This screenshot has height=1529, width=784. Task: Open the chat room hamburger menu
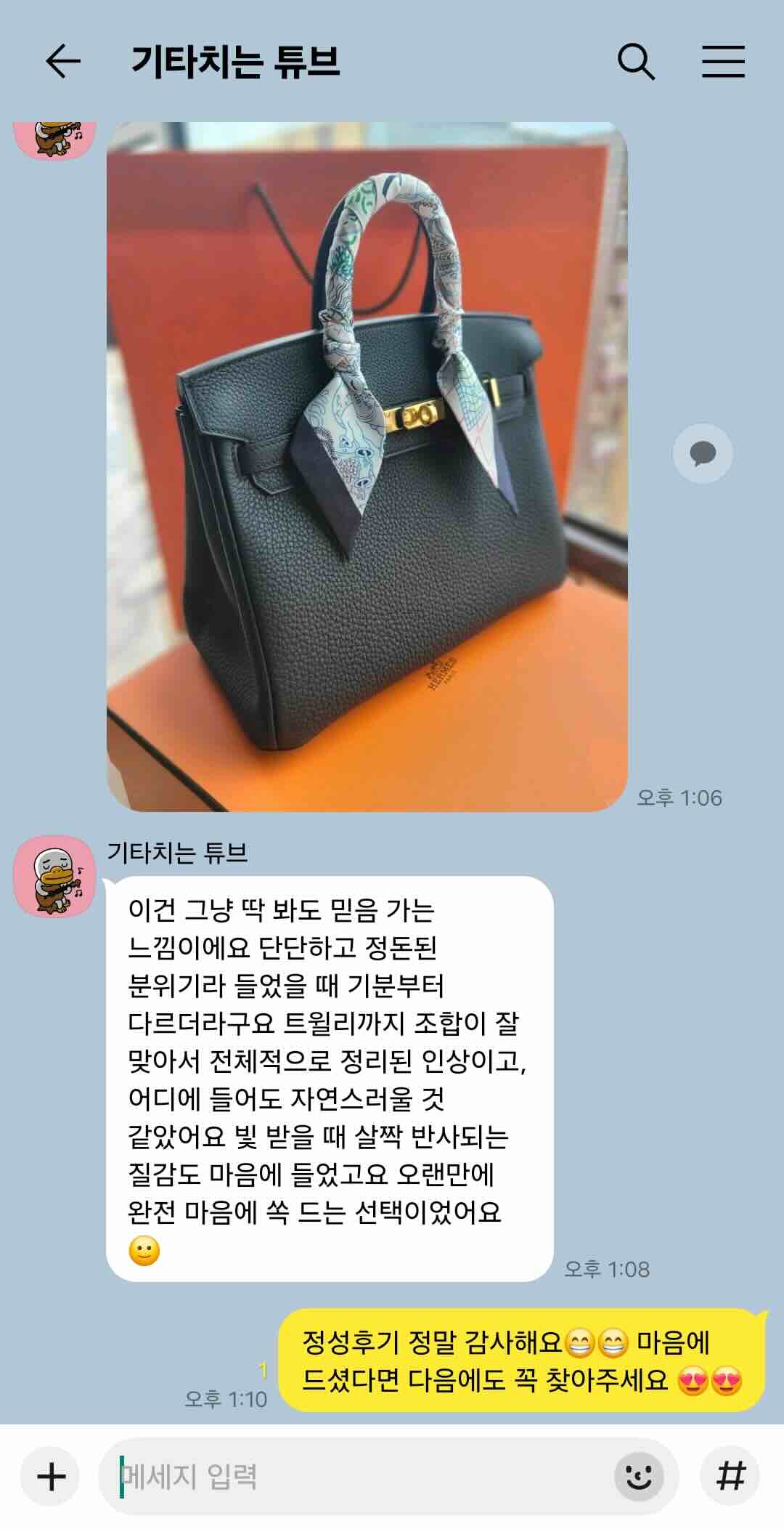point(723,61)
